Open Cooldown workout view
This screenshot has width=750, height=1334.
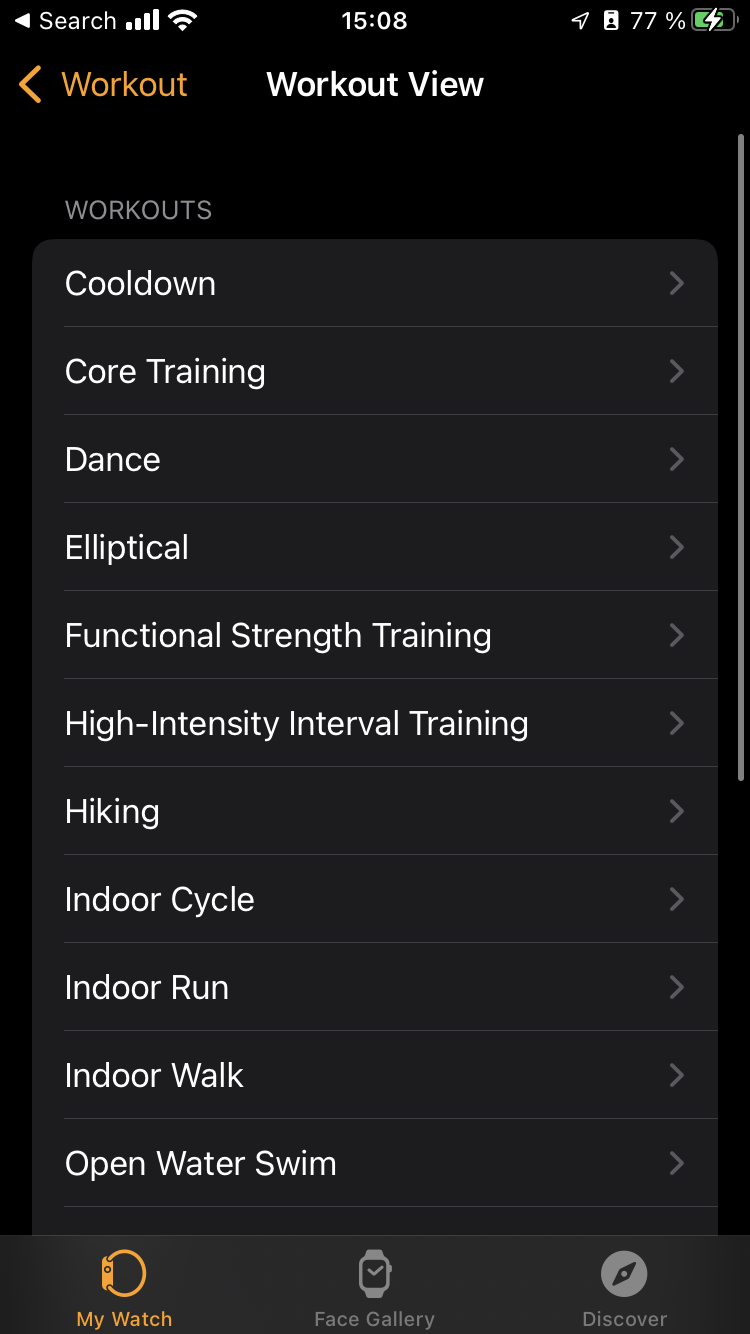pos(375,284)
